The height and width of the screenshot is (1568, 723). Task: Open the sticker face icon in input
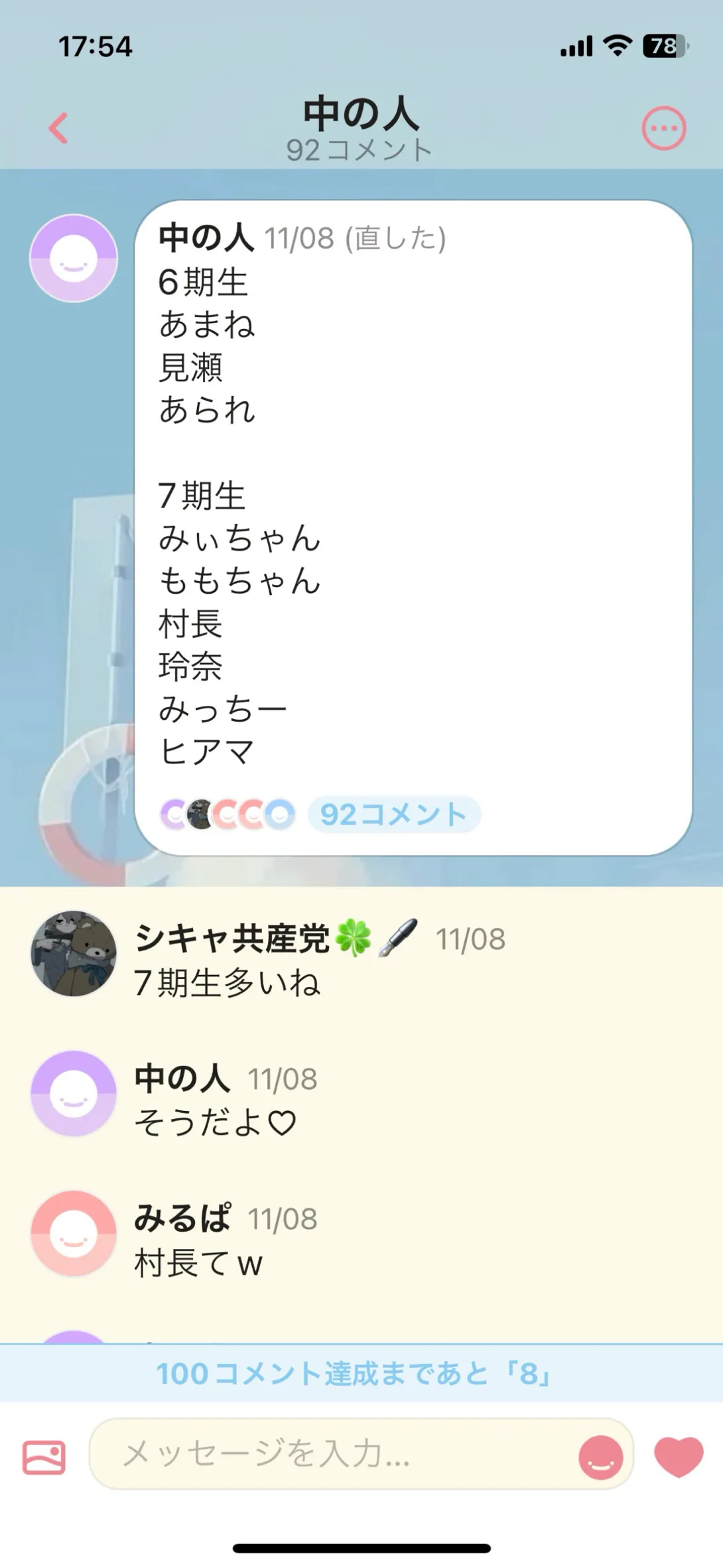[600, 1457]
